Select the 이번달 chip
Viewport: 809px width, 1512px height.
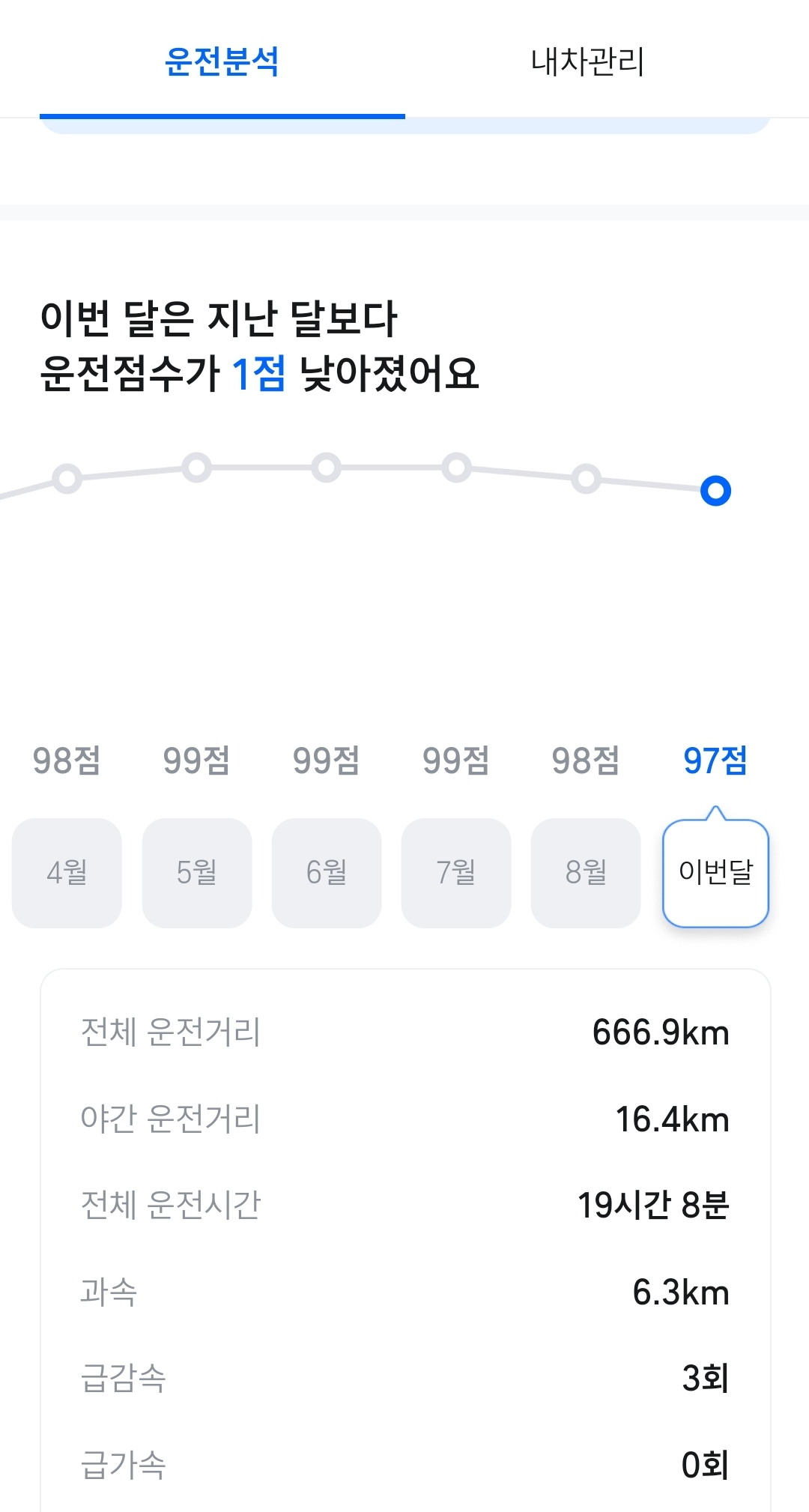715,873
